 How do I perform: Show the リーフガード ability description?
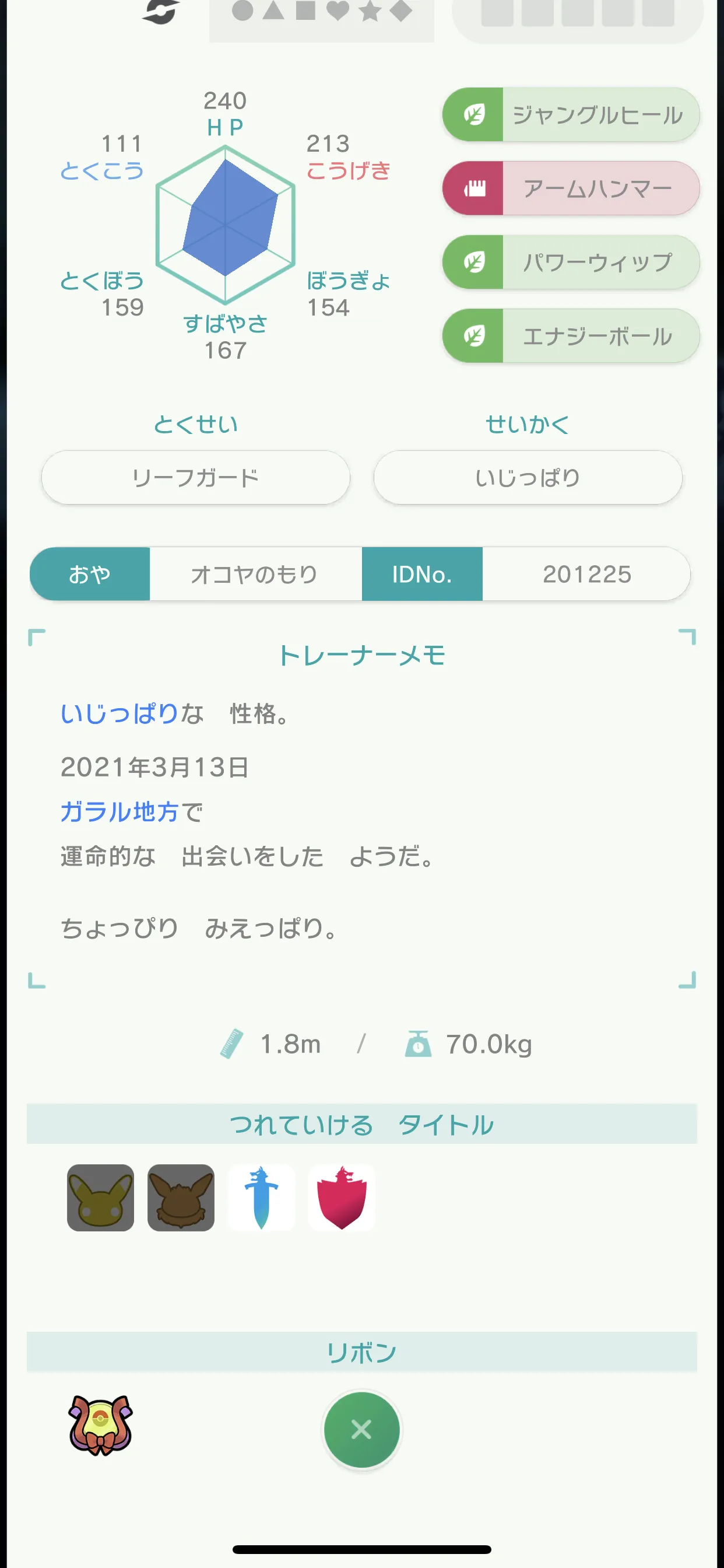195,477
